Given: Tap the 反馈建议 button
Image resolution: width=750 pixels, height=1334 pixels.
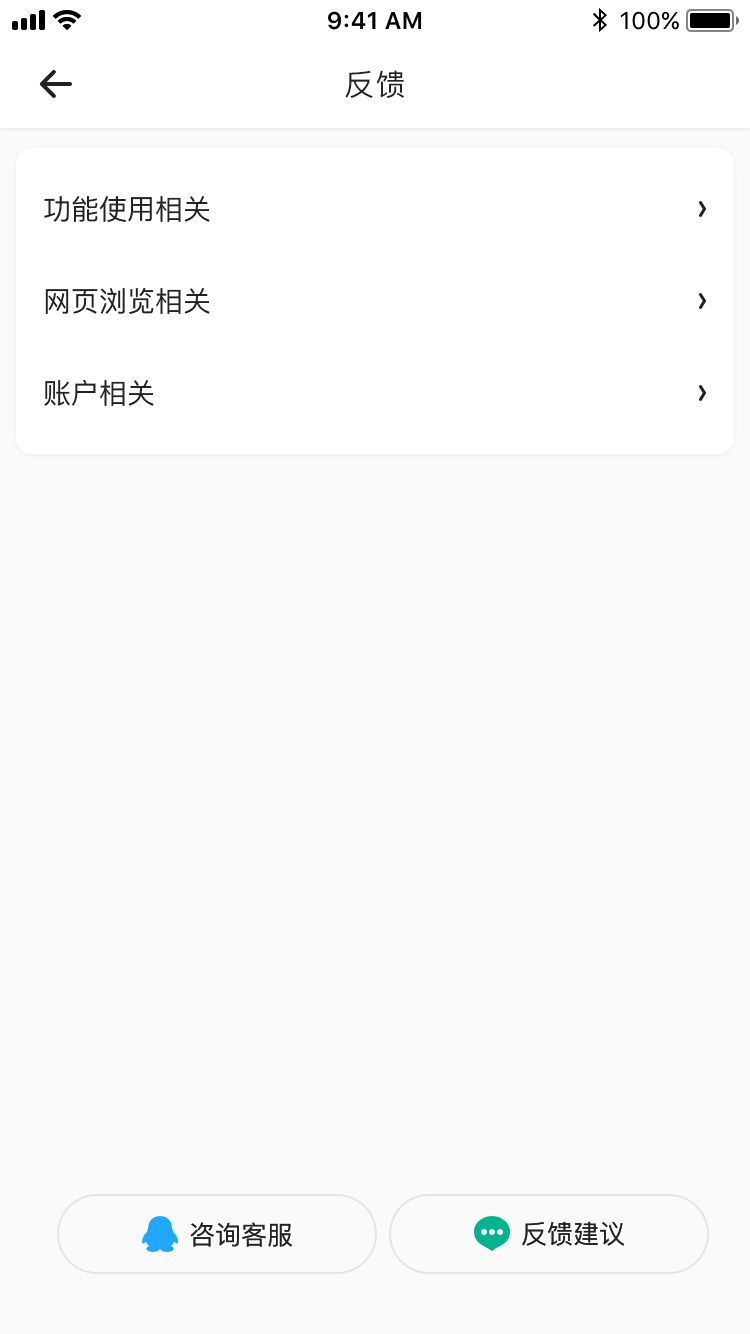Looking at the screenshot, I should (549, 1234).
